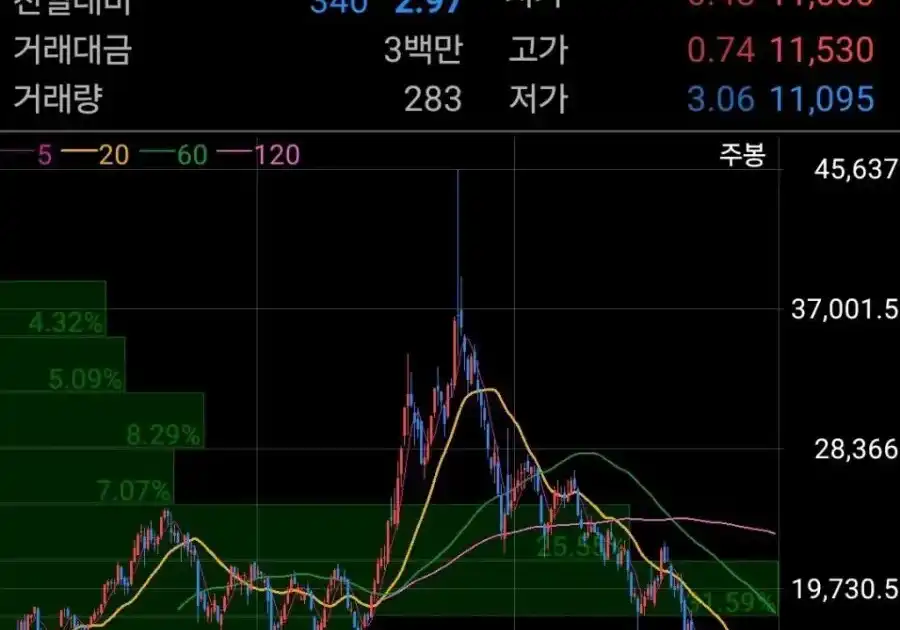Open the 주봉 chart period selector
Screen dimensions: 900x630
point(741,155)
